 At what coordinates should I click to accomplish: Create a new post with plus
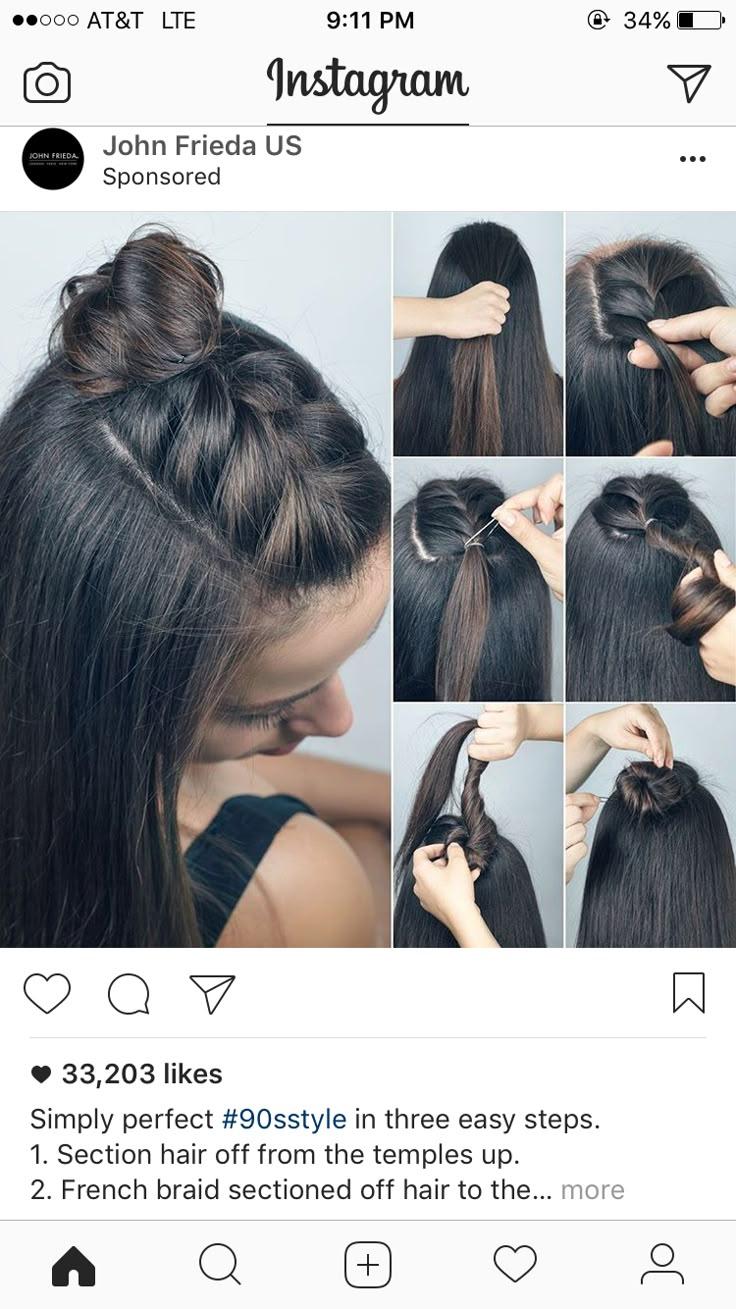368,1265
